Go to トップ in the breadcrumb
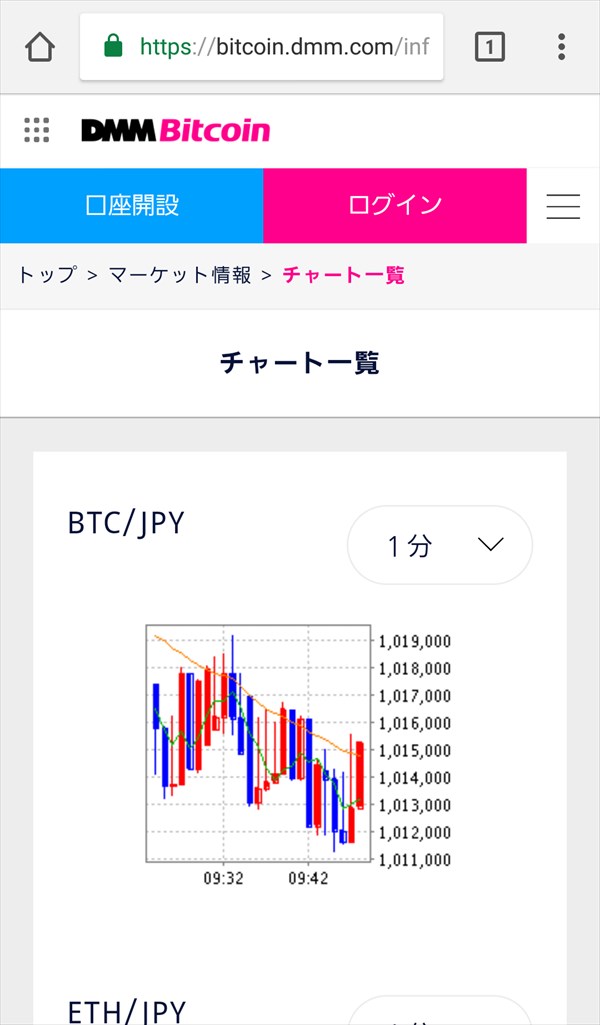Image resolution: width=600 pixels, height=1025 pixels. 47,275
